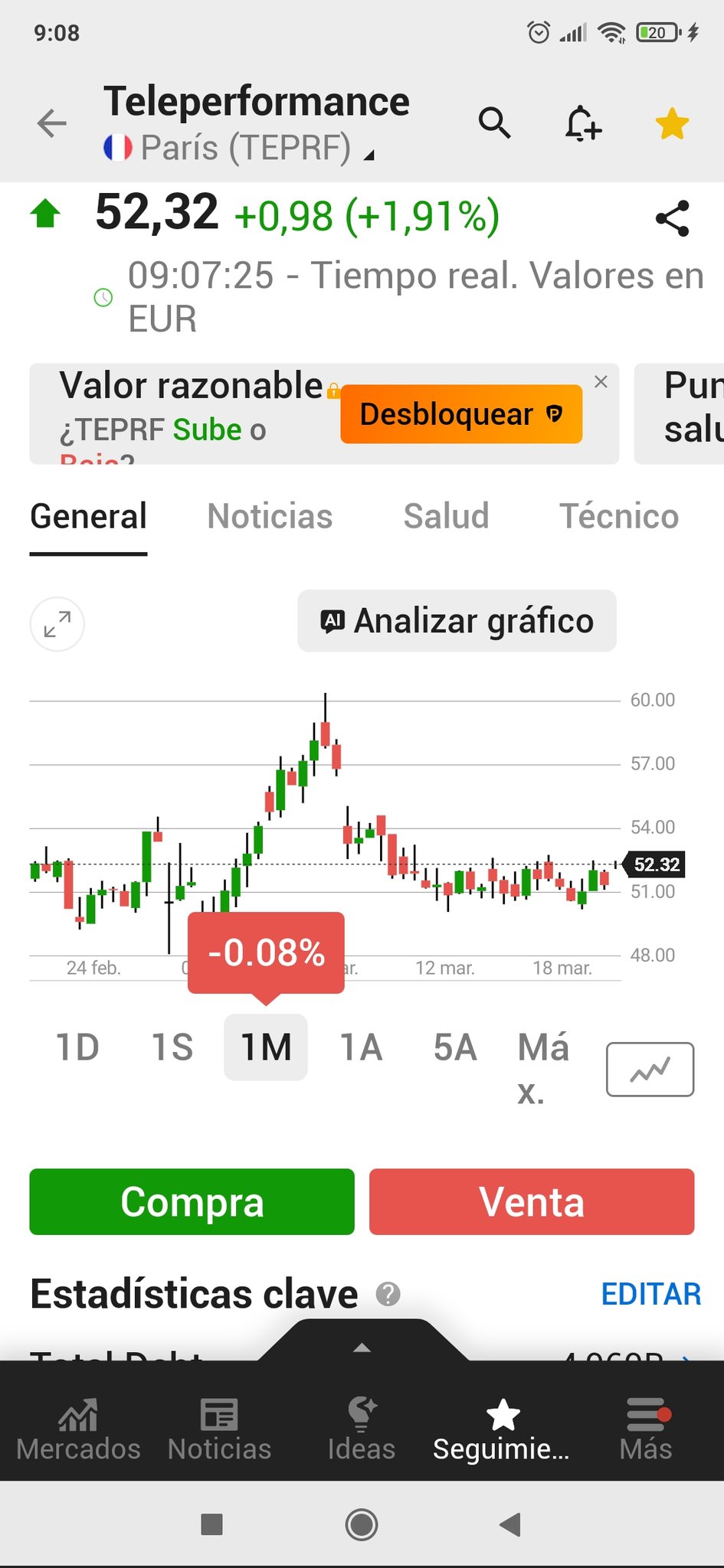Dismiss the Valor razonable card
The width and height of the screenshot is (724, 1568).
click(601, 381)
